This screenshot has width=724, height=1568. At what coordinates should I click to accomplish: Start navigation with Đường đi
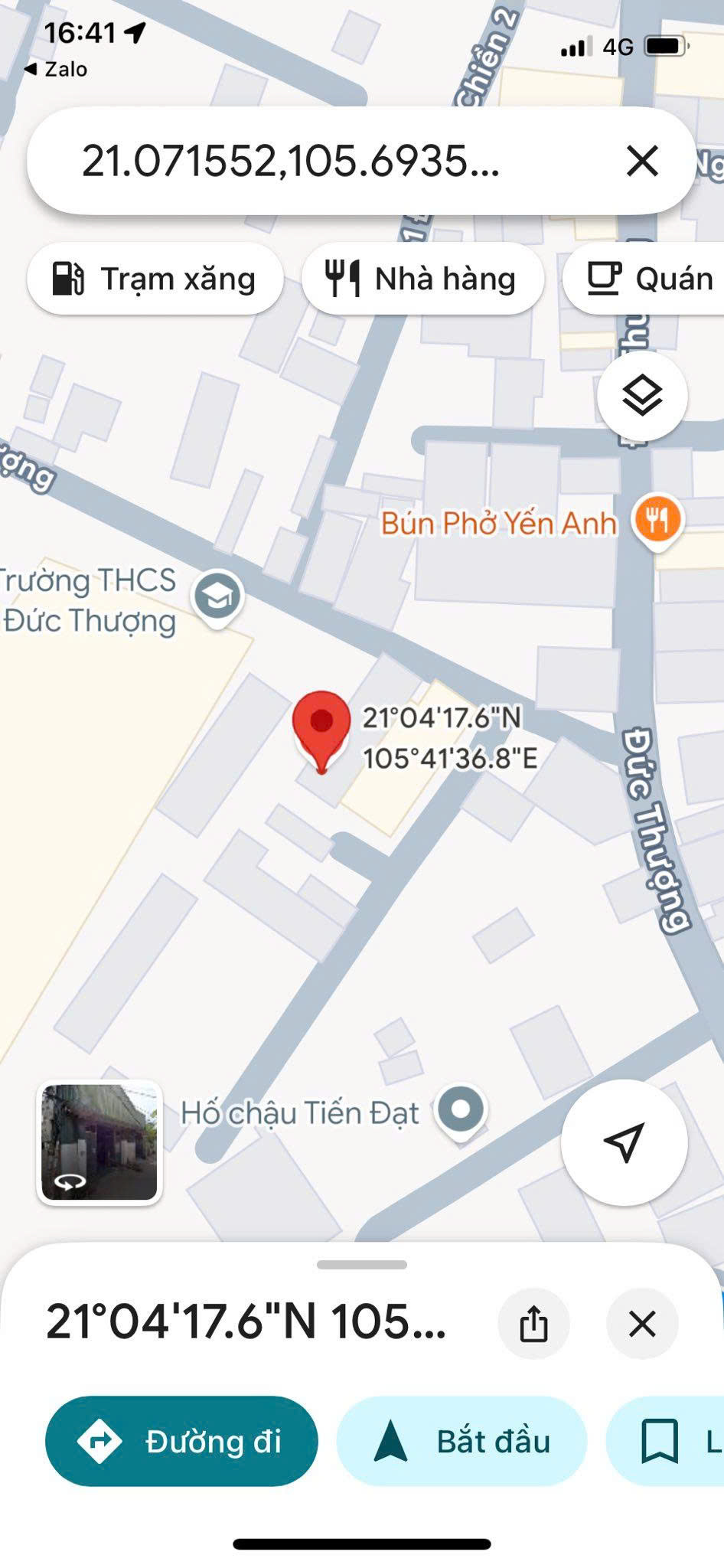(181, 1441)
